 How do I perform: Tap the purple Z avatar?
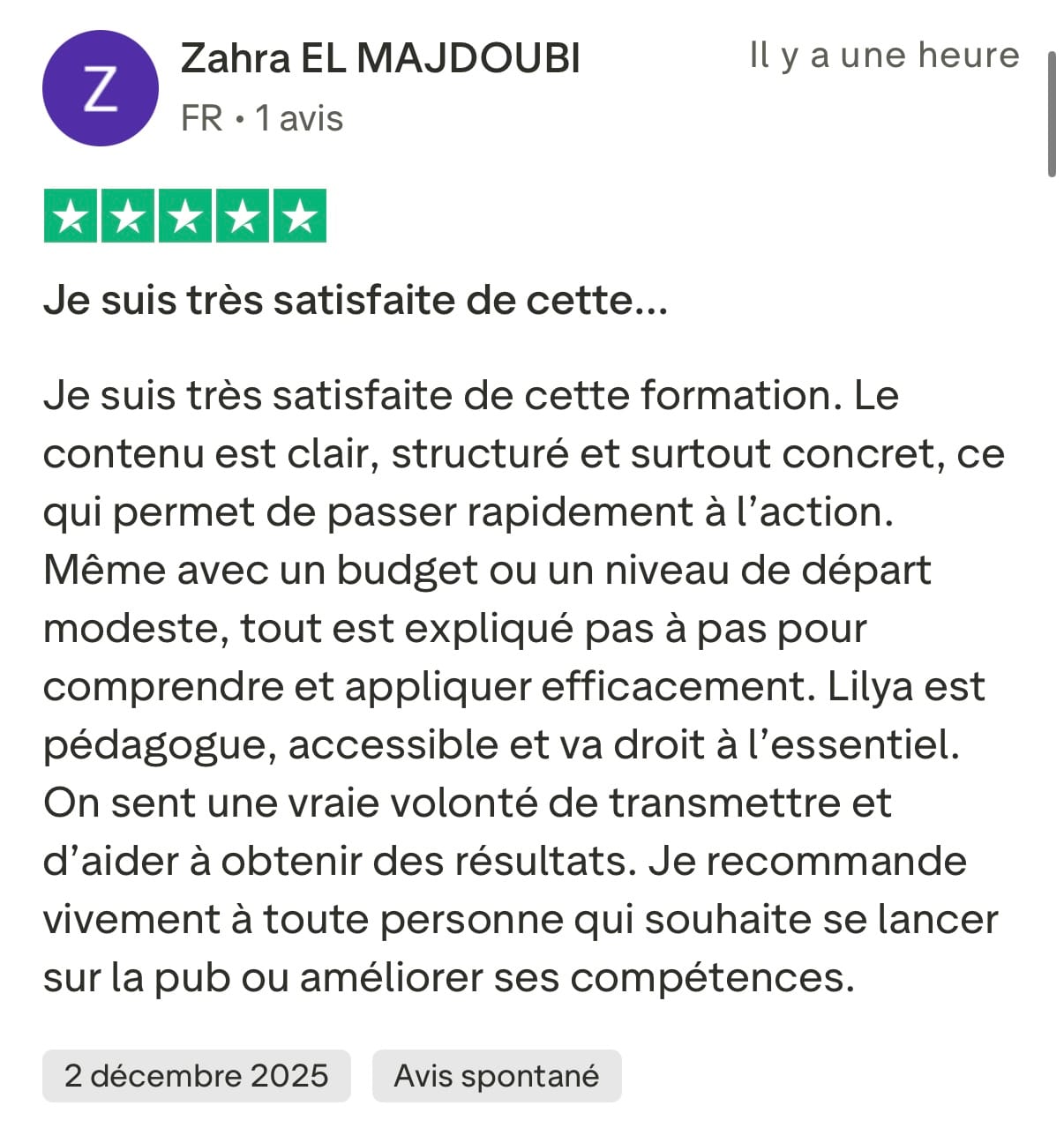tap(101, 88)
